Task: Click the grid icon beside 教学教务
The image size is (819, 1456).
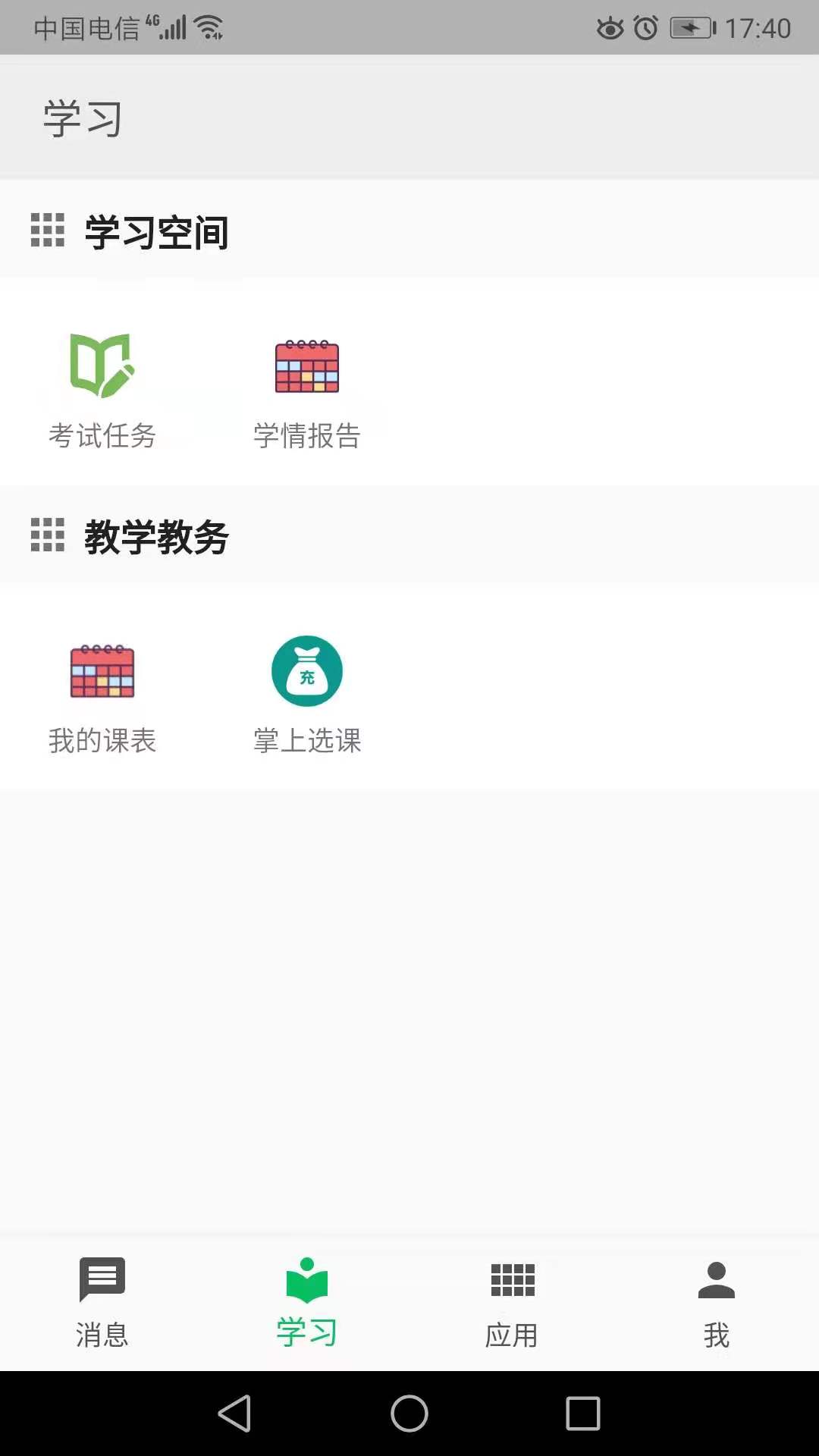Action: (x=45, y=536)
